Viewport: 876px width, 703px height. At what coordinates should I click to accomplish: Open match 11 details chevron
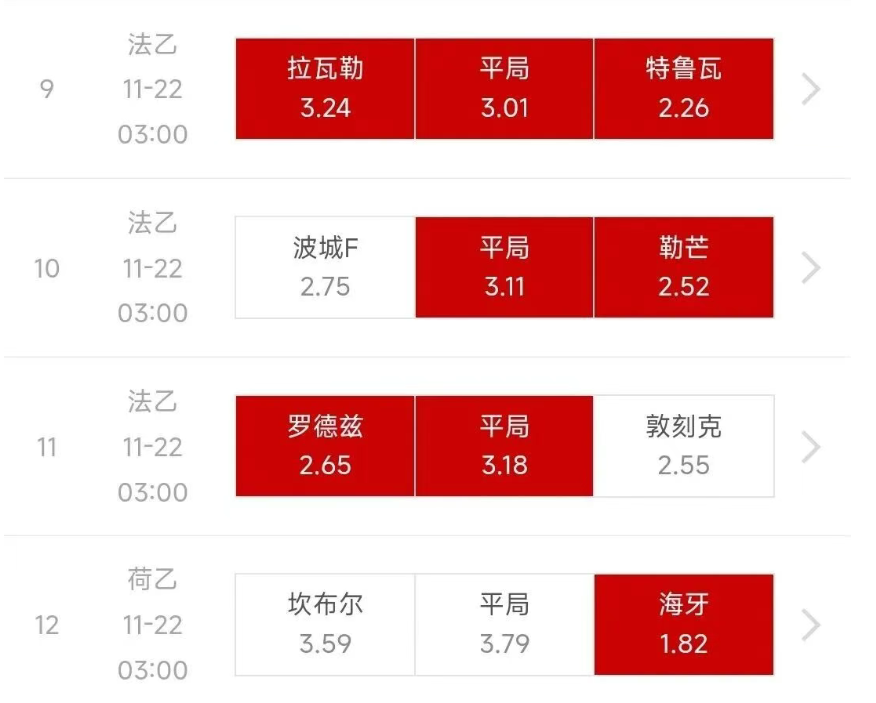811,446
